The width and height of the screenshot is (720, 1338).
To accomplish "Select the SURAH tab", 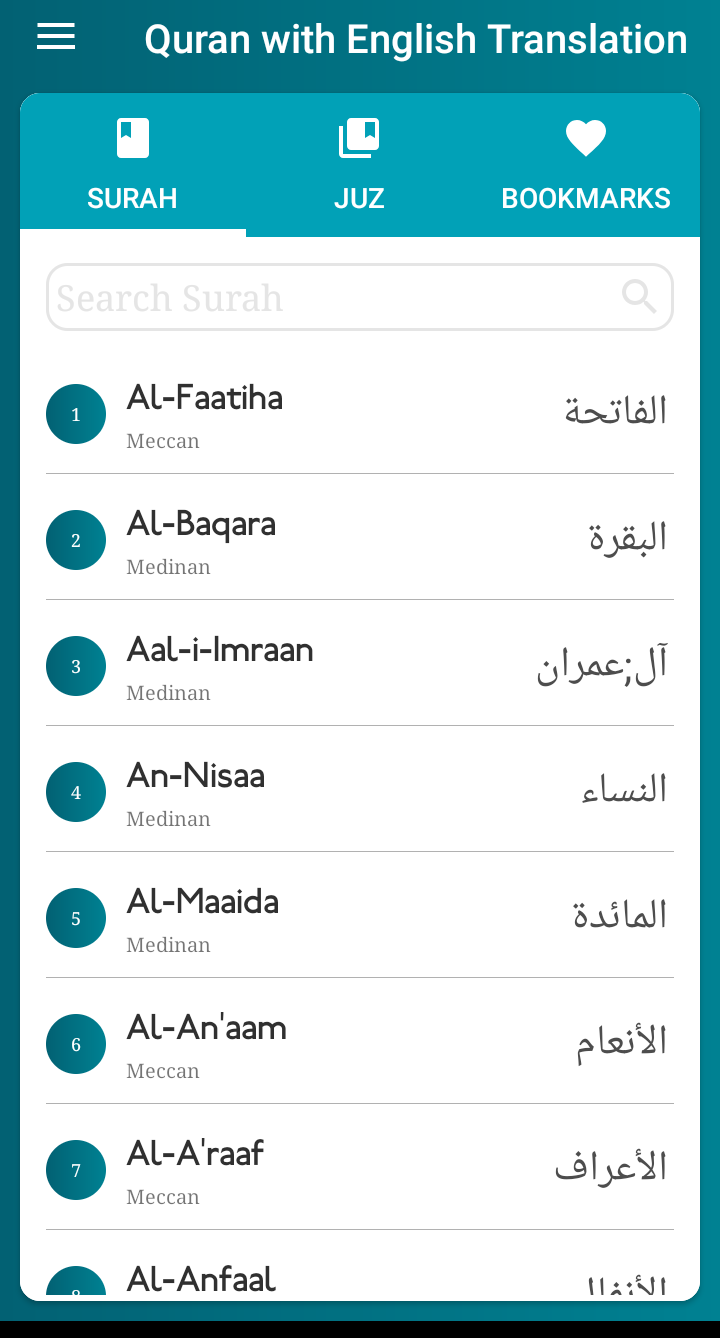I will pos(132,166).
